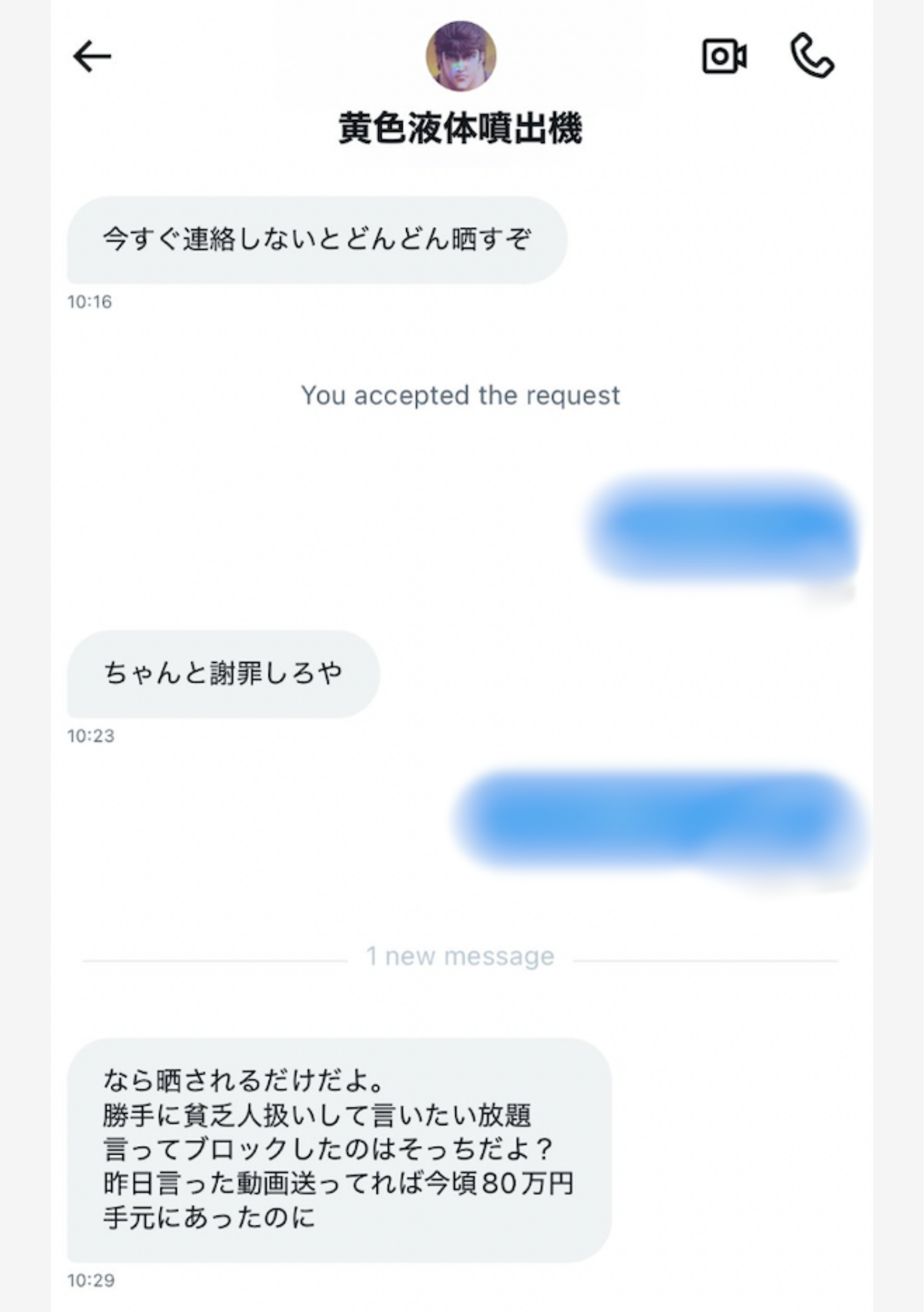
Task: Start a video call with 黄色液体噴出機
Action: coord(724,56)
